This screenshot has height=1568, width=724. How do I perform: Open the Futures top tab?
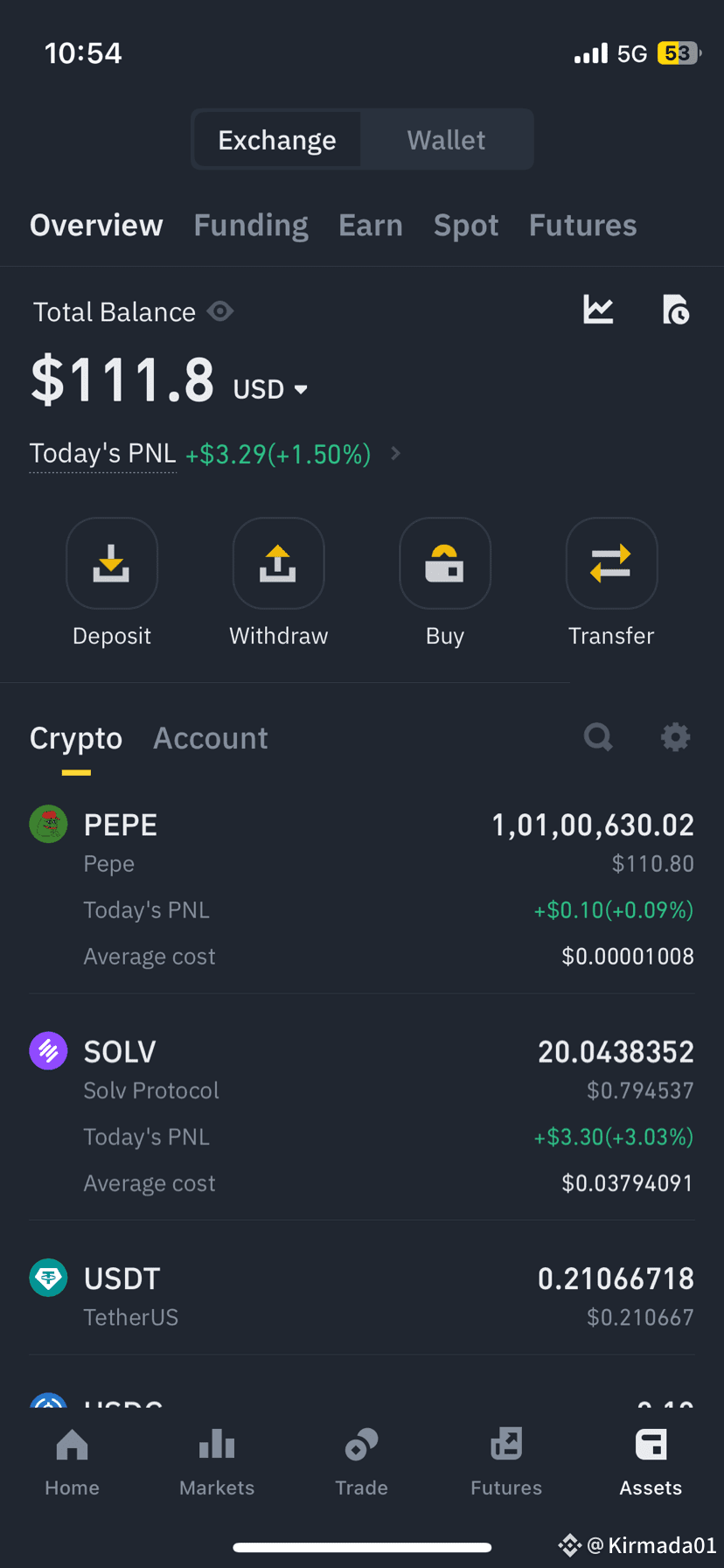tap(582, 226)
